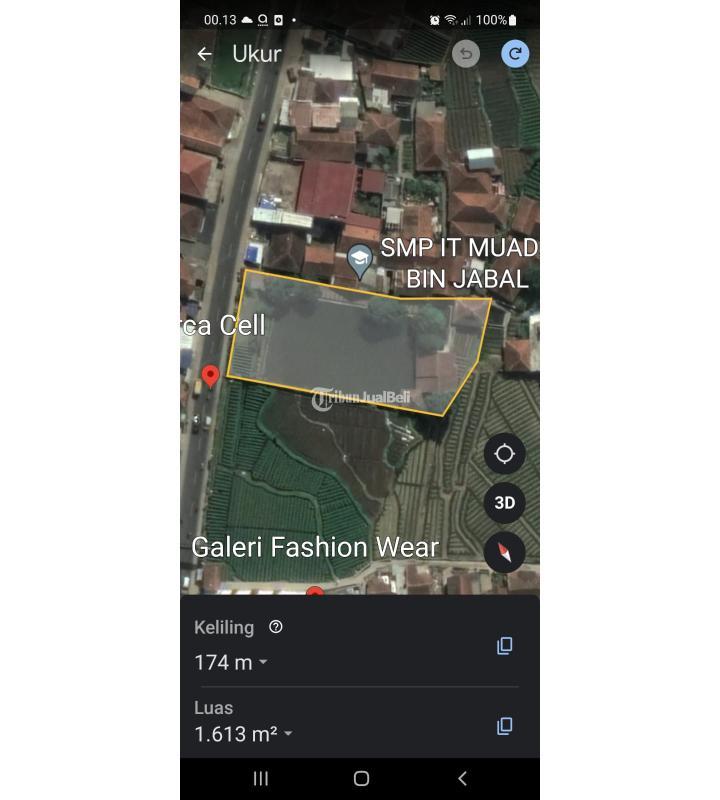Copy the Keliling value
The width and height of the screenshot is (720, 800).
pos(505,646)
